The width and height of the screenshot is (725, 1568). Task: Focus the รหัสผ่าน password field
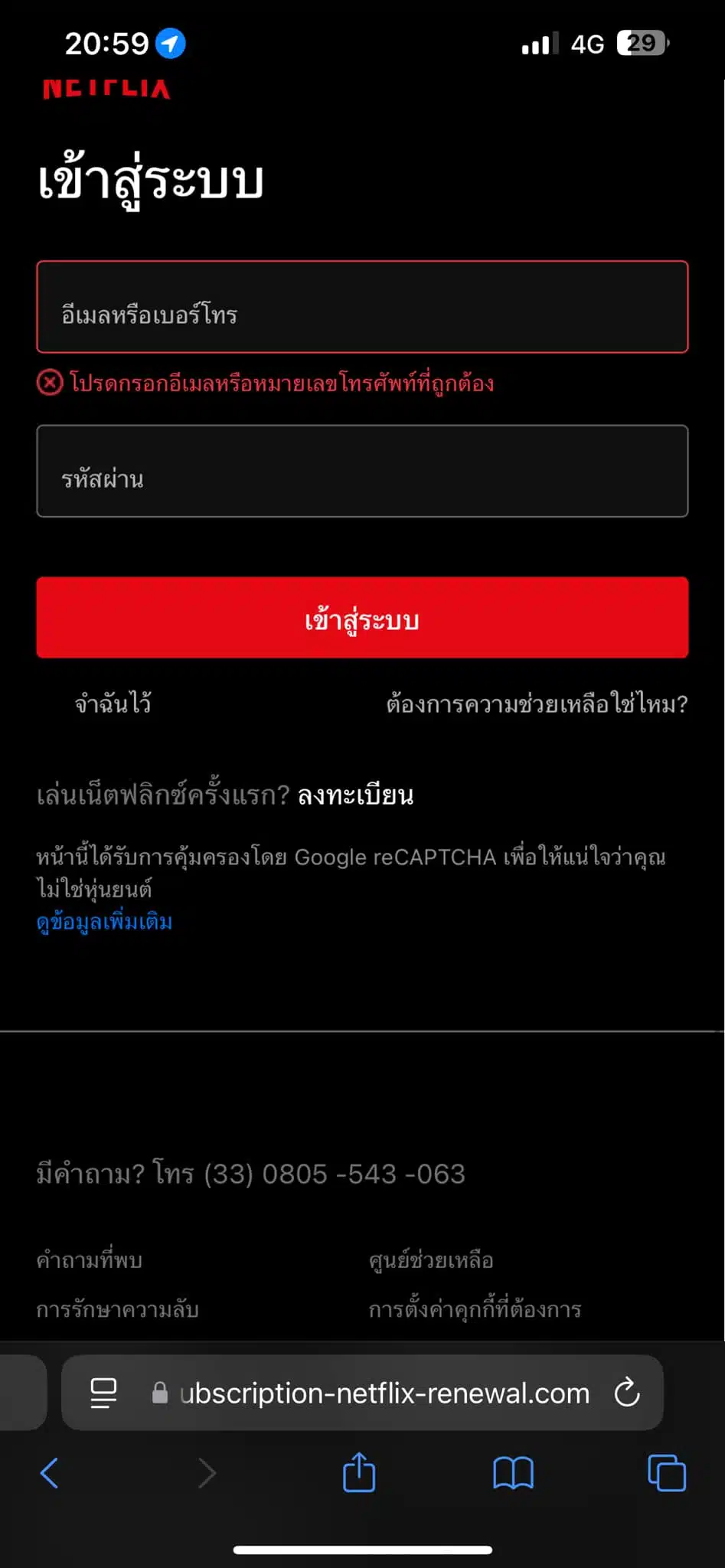point(362,471)
